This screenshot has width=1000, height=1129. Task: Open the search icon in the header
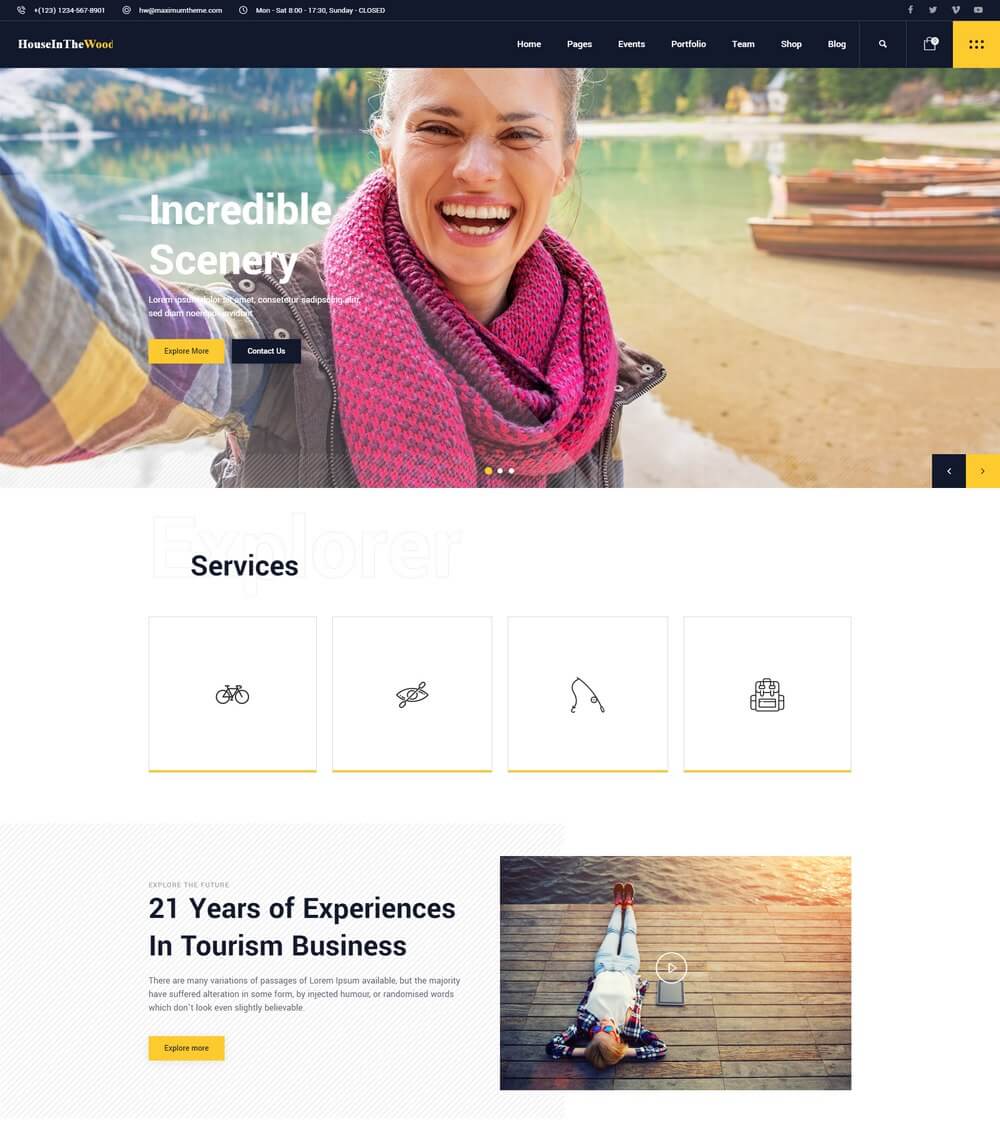[x=882, y=44]
